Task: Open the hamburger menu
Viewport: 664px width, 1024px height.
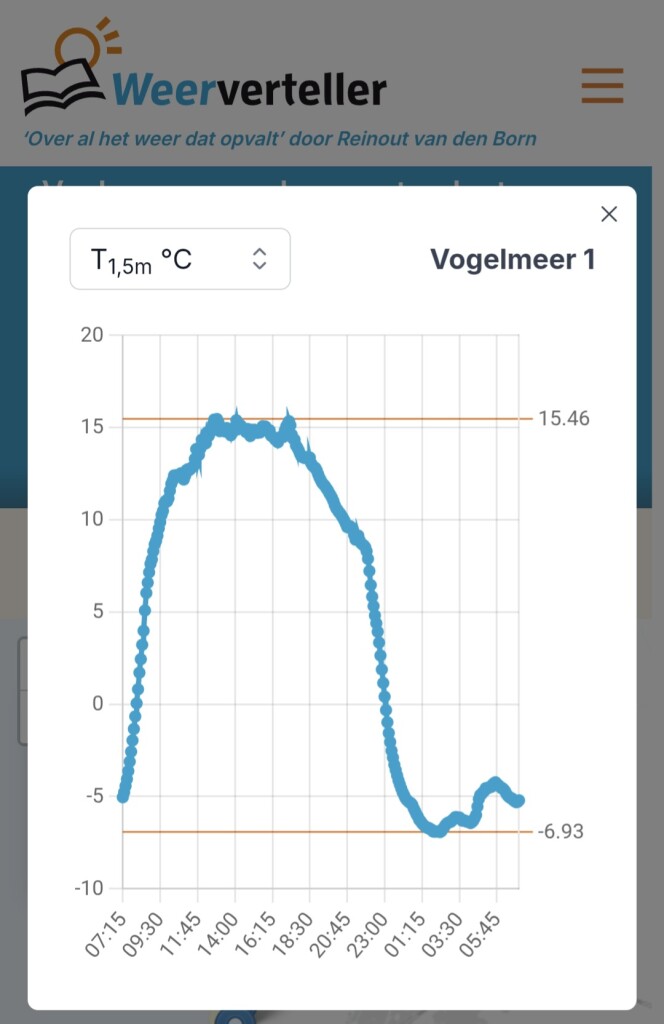Action: pyautogui.click(x=602, y=86)
